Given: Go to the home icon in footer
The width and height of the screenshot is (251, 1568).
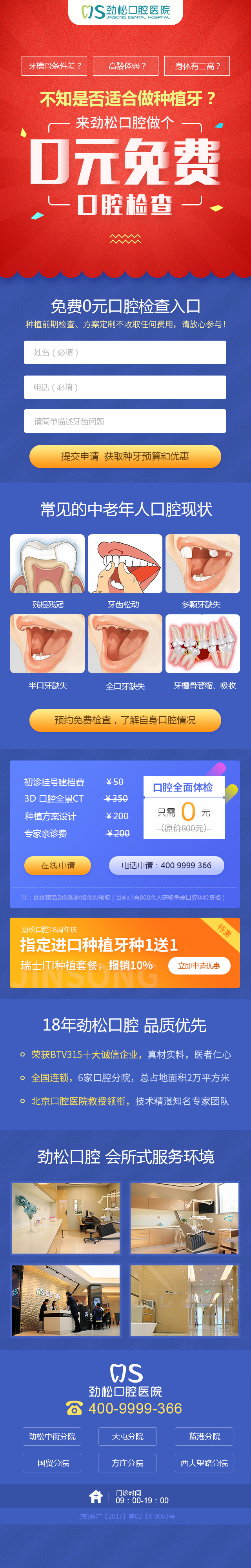Looking at the screenshot, I should click(96, 1497).
